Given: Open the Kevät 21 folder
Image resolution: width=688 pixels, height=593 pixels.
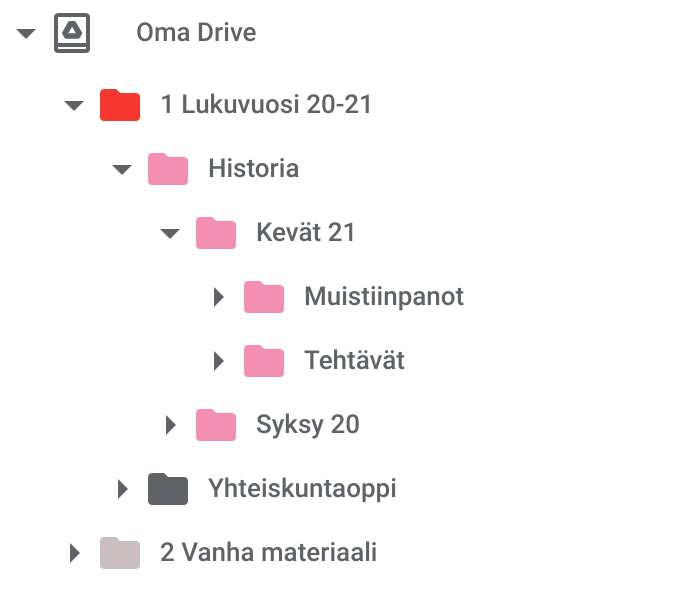Looking at the screenshot, I should pyautogui.click(x=305, y=233).
